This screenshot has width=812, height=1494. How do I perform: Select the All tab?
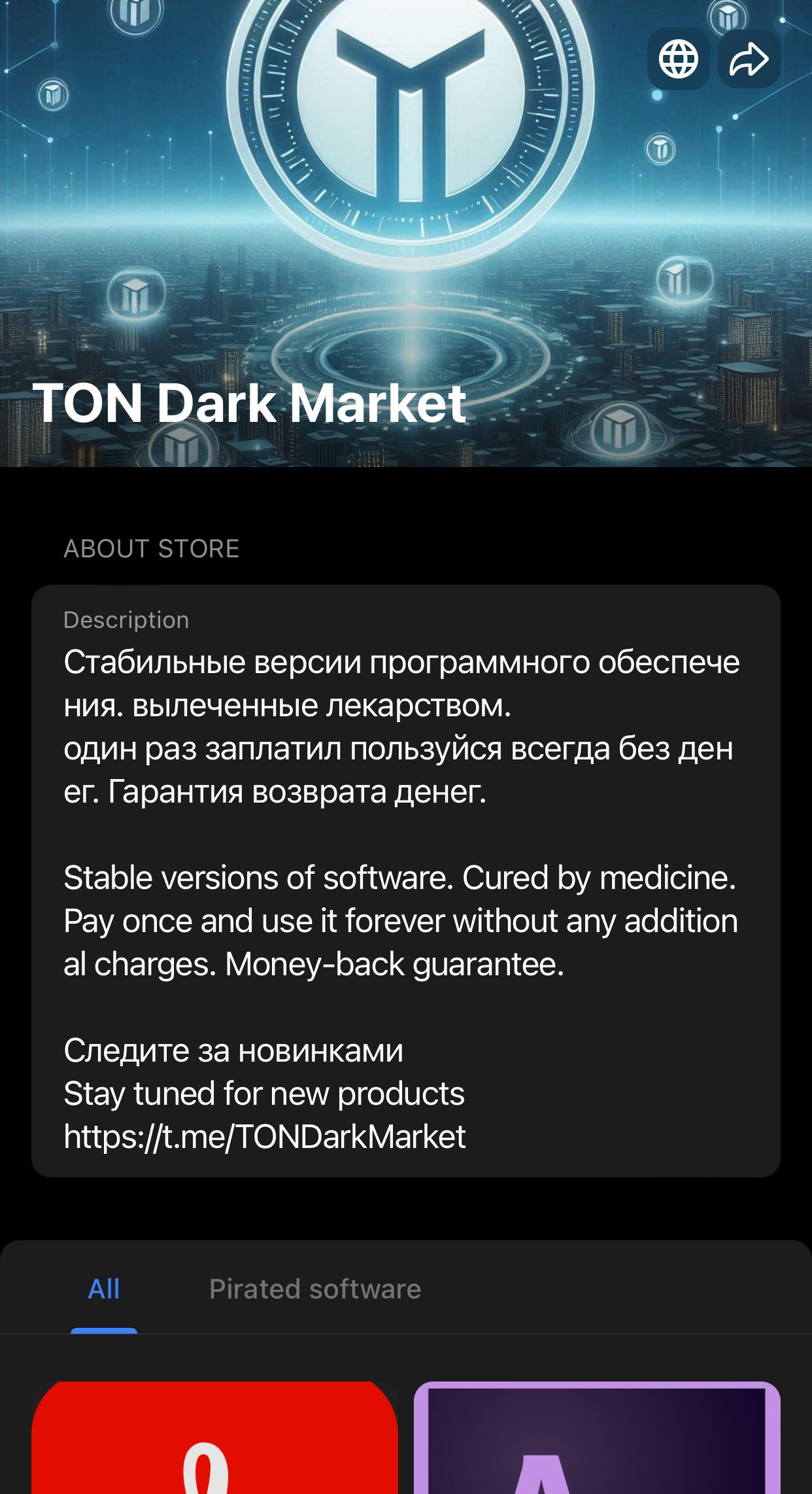103,1288
